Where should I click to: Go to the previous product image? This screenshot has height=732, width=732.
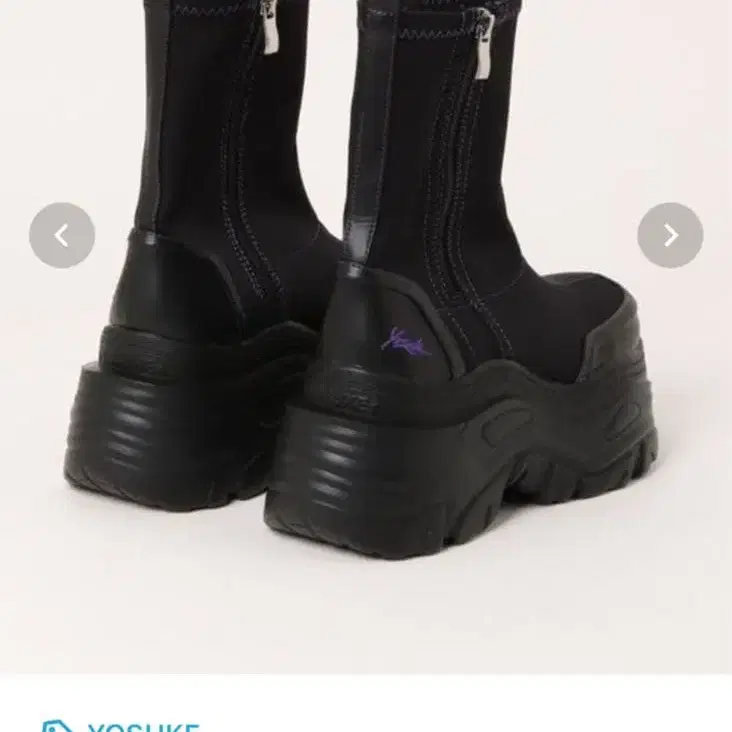(62, 236)
